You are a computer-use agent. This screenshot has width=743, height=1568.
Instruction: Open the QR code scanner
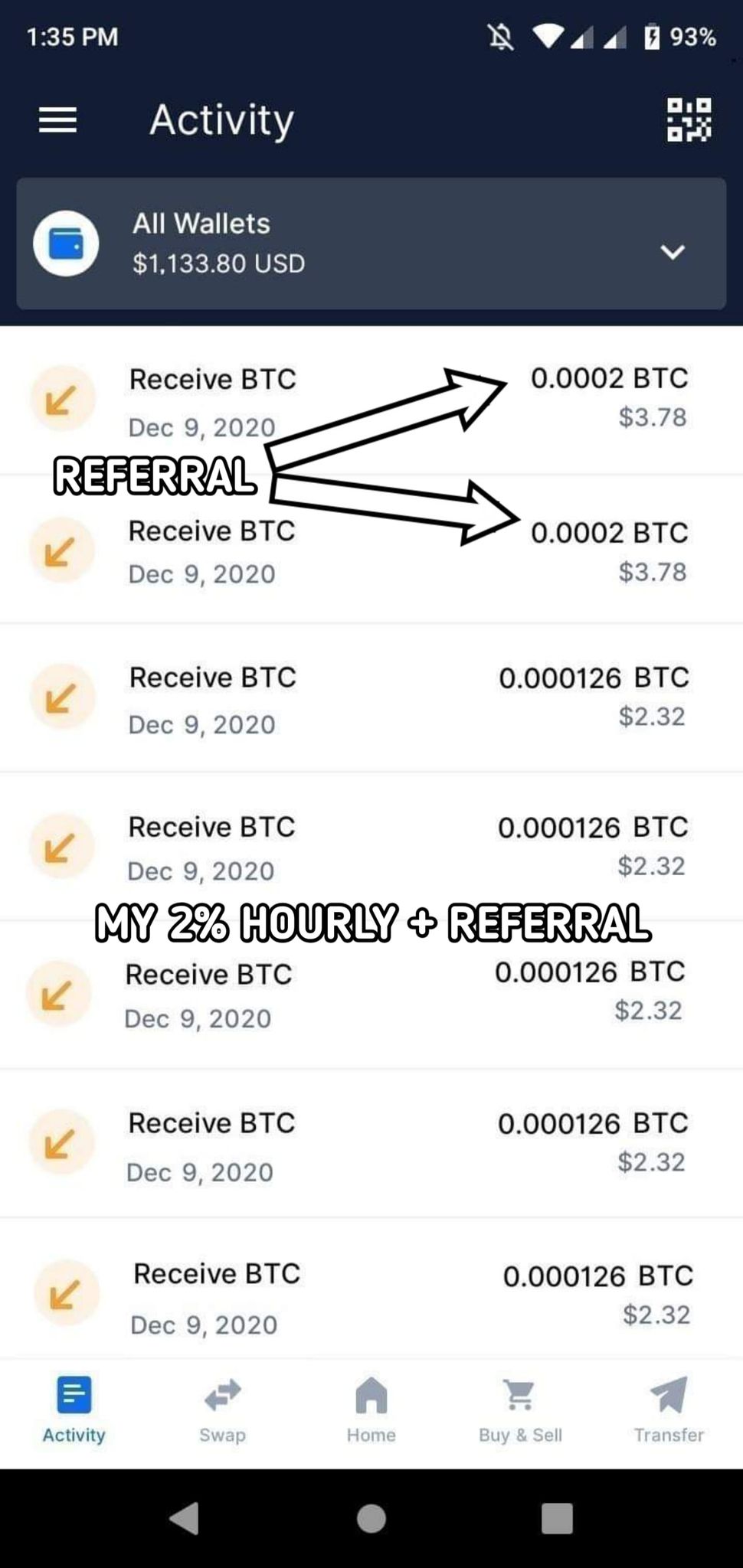(x=689, y=119)
